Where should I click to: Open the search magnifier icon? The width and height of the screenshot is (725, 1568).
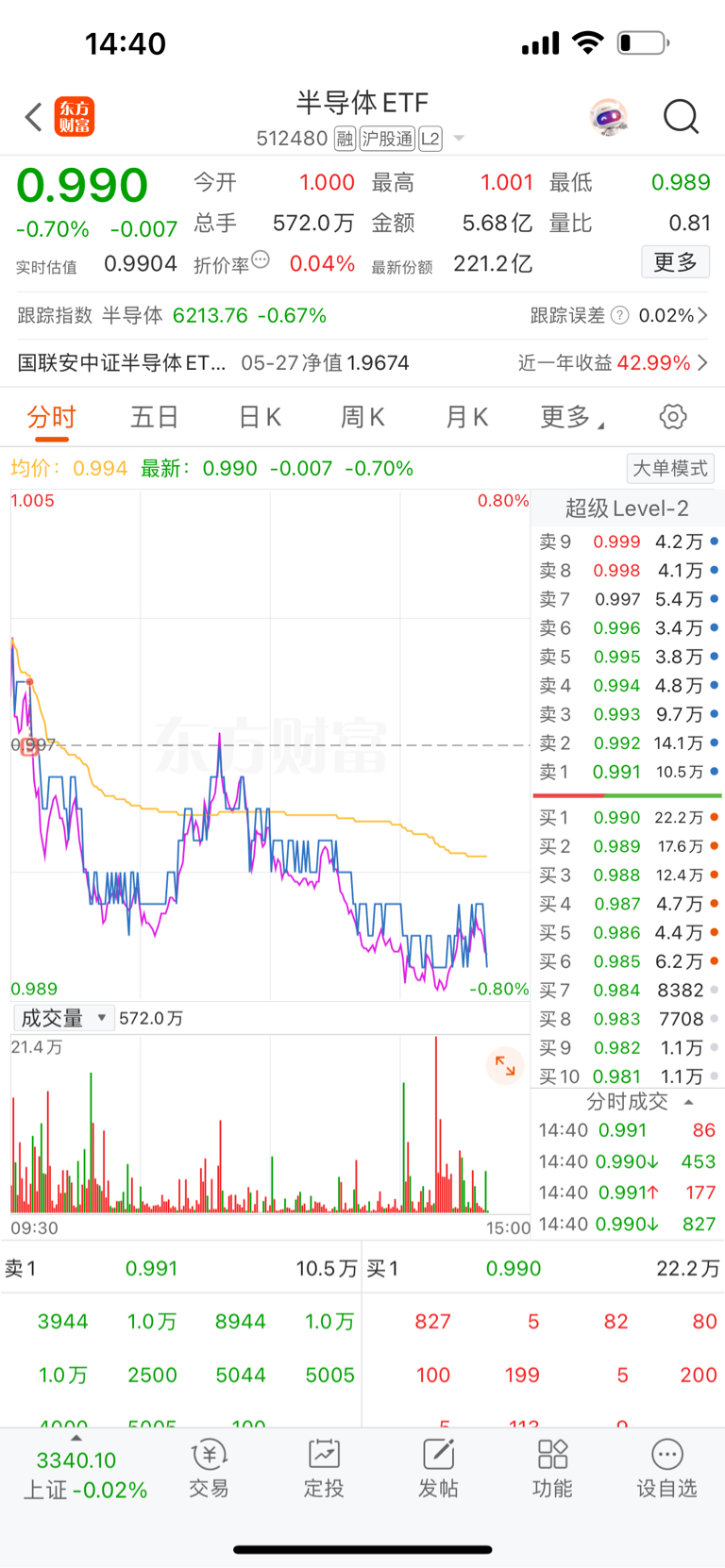pyautogui.click(x=681, y=116)
